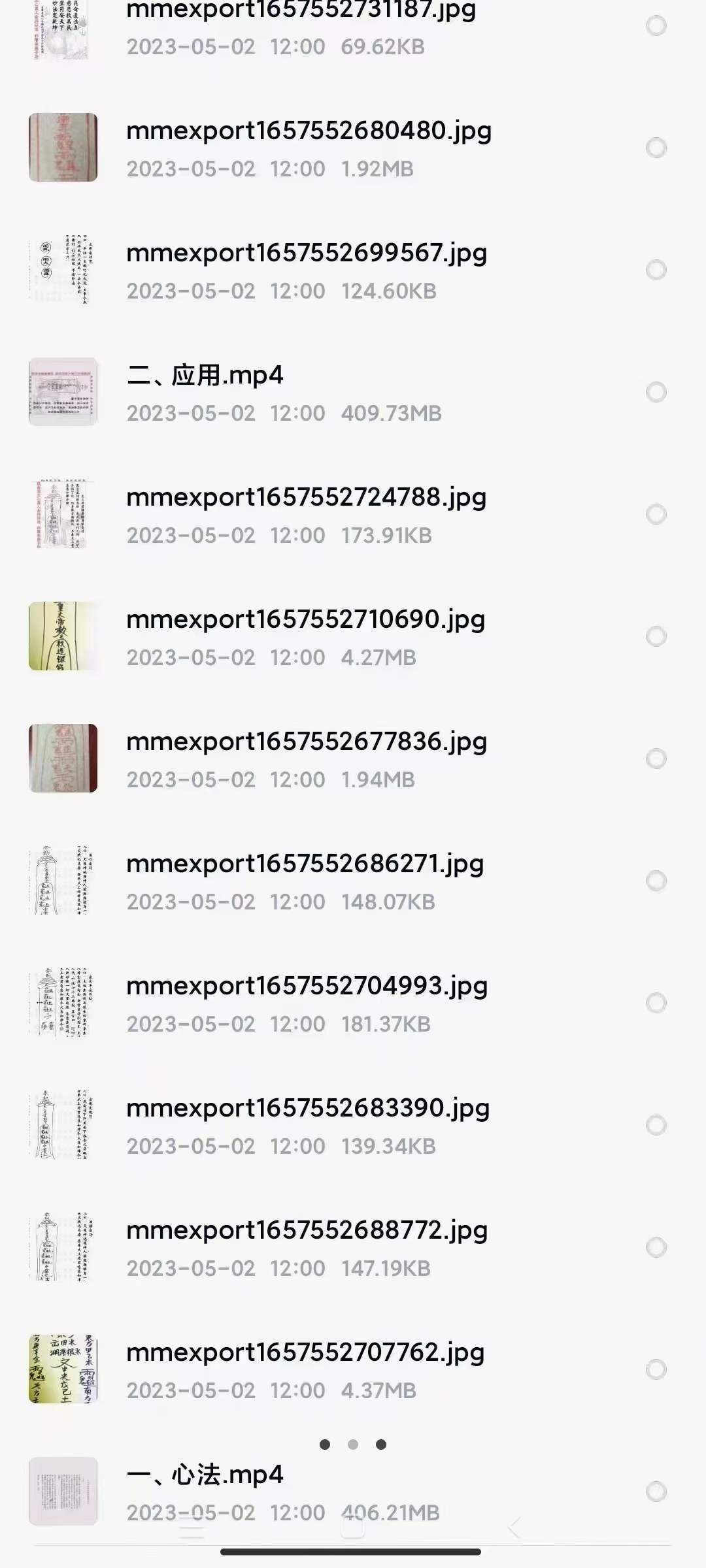Tick the selection circle for 二、应用.mp4

[656, 392]
